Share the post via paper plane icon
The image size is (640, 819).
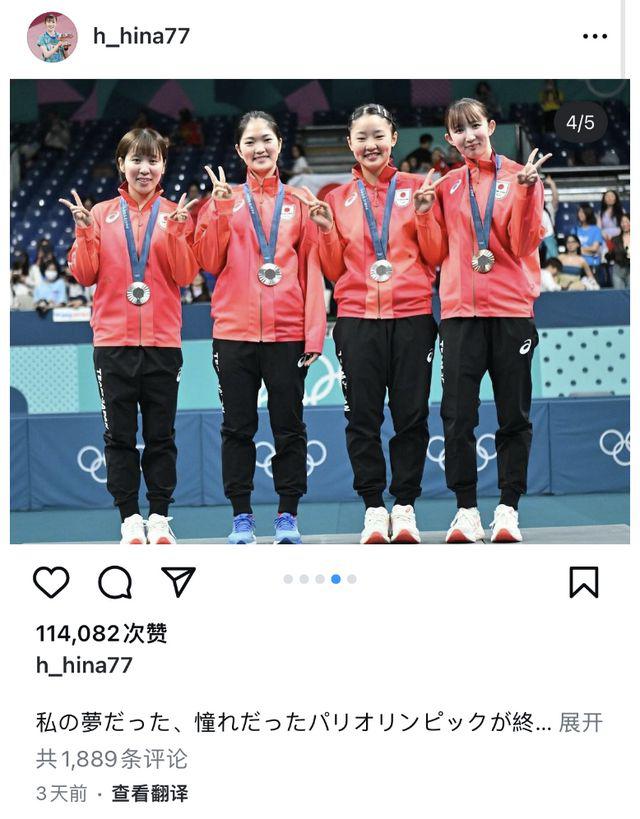click(178, 581)
